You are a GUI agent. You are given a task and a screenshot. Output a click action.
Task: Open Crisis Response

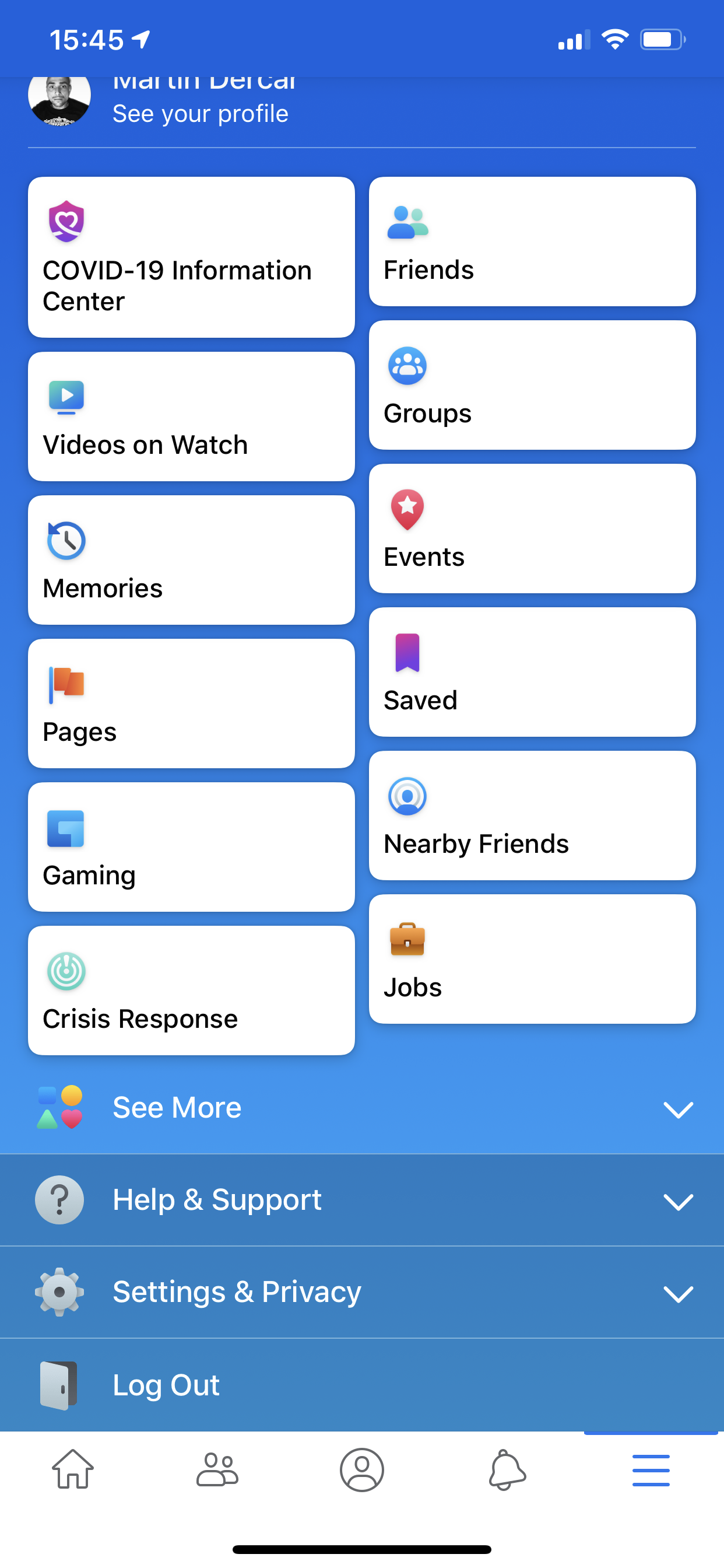point(191,991)
